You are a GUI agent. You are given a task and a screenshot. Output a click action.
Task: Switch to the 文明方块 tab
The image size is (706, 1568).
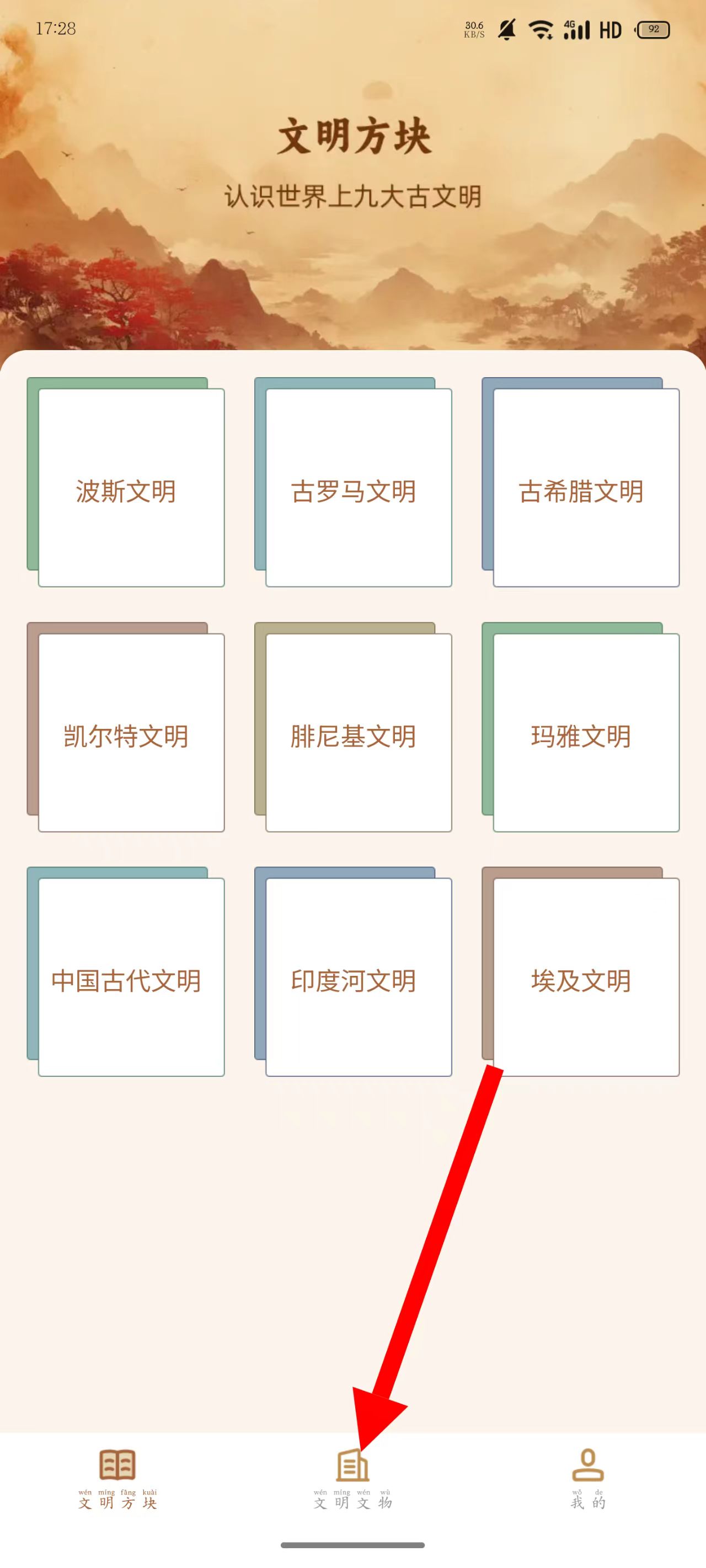tap(117, 1478)
